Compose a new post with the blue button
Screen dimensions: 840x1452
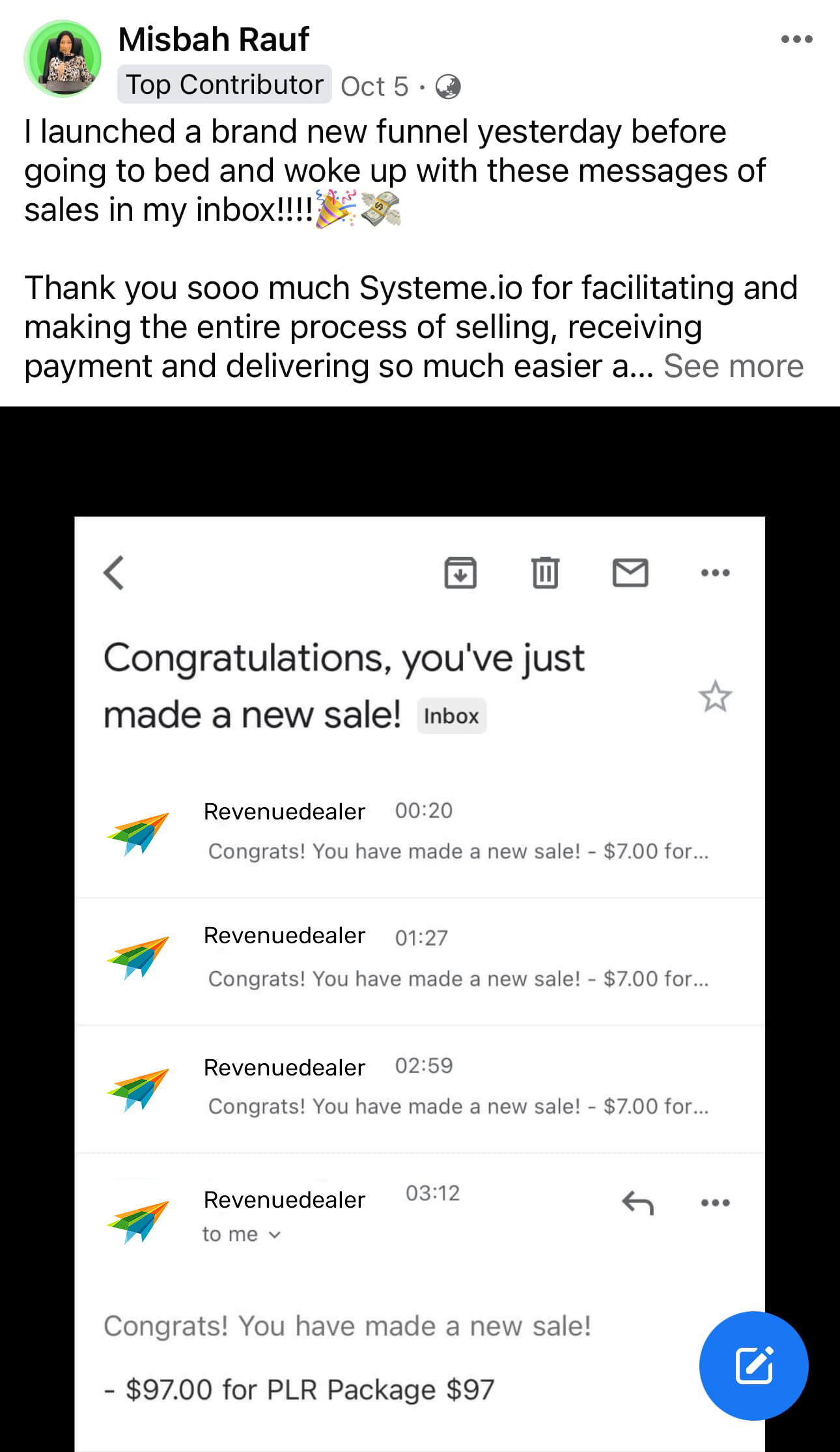pyautogui.click(x=753, y=1365)
